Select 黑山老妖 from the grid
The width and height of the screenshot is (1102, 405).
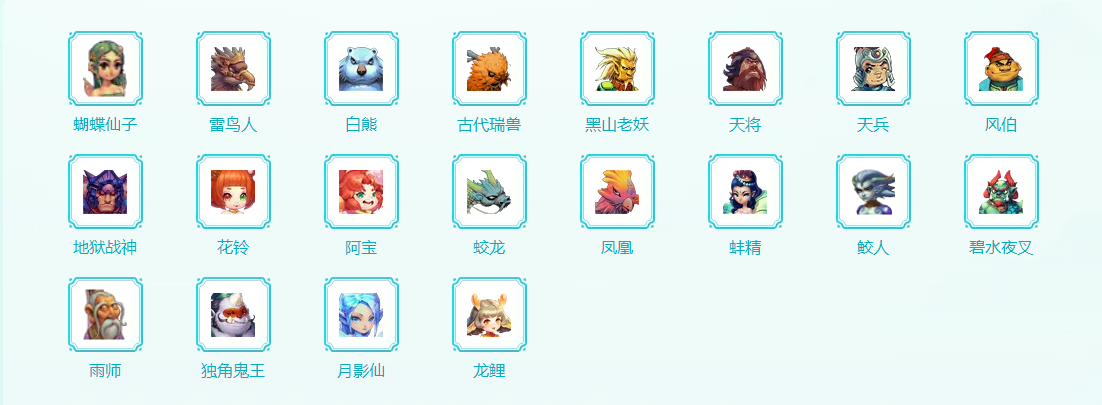pyautogui.click(x=617, y=69)
